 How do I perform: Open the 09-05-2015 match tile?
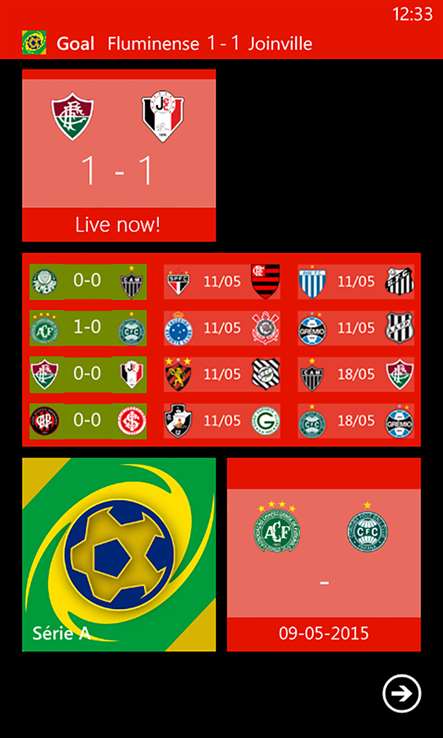pos(324,554)
